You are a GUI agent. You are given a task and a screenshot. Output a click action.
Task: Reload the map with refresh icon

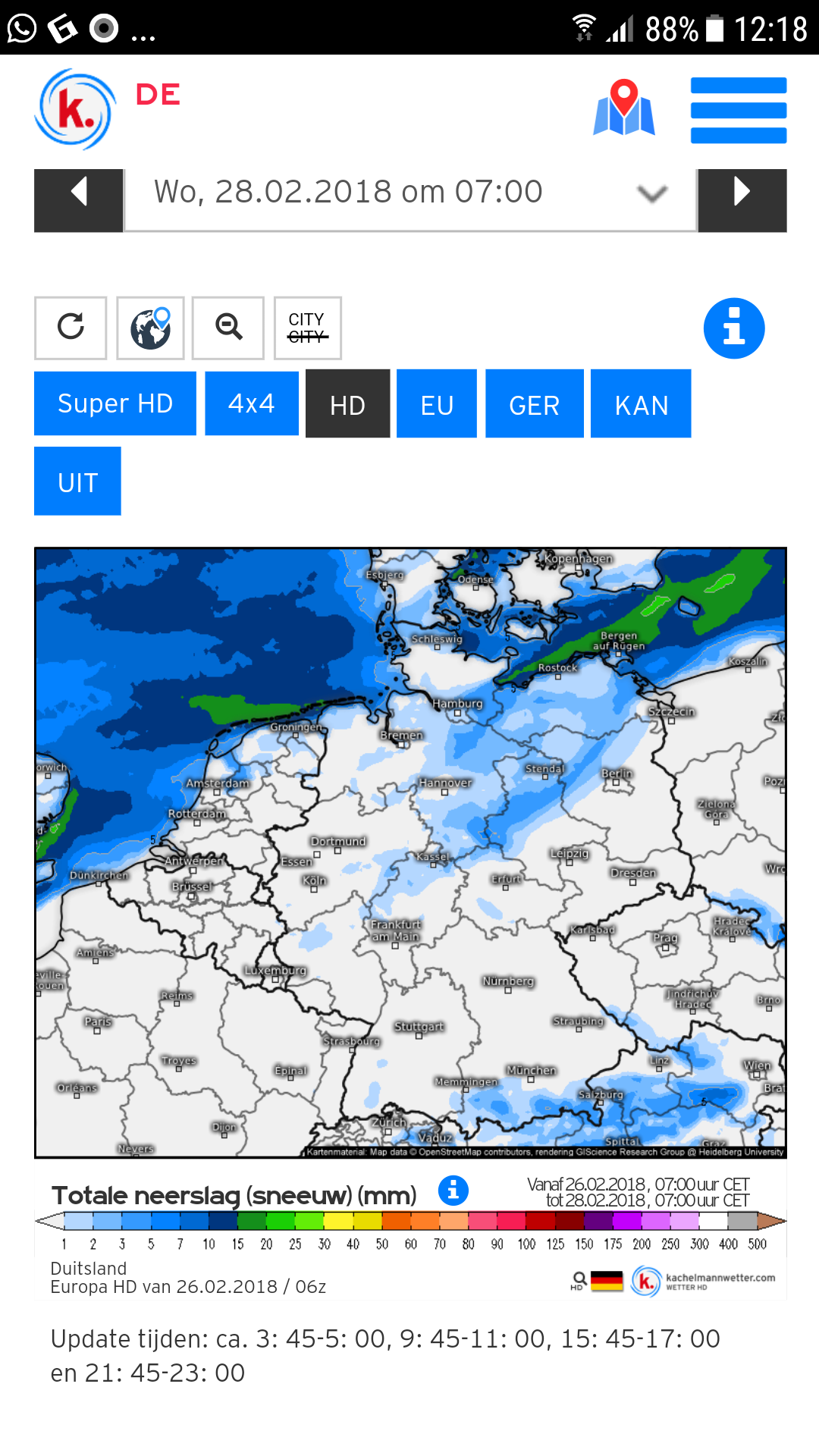pyautogui.click(x=71, y=328)
